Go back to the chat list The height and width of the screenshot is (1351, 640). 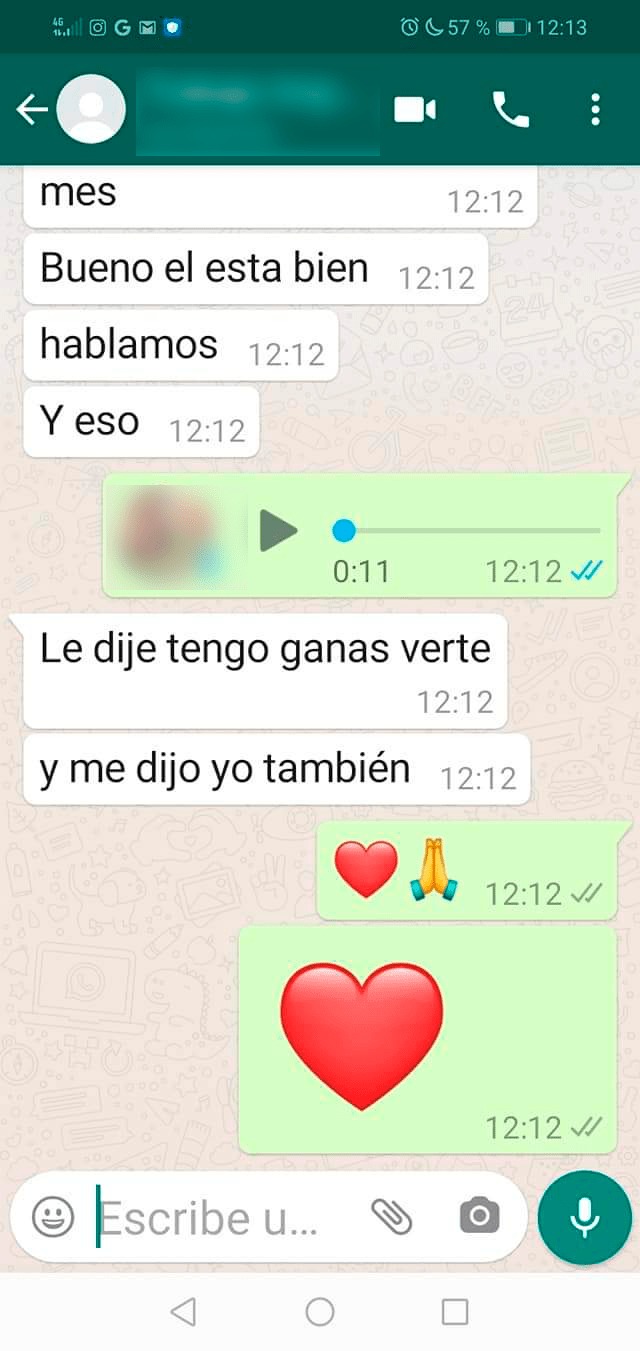[32, 110]
